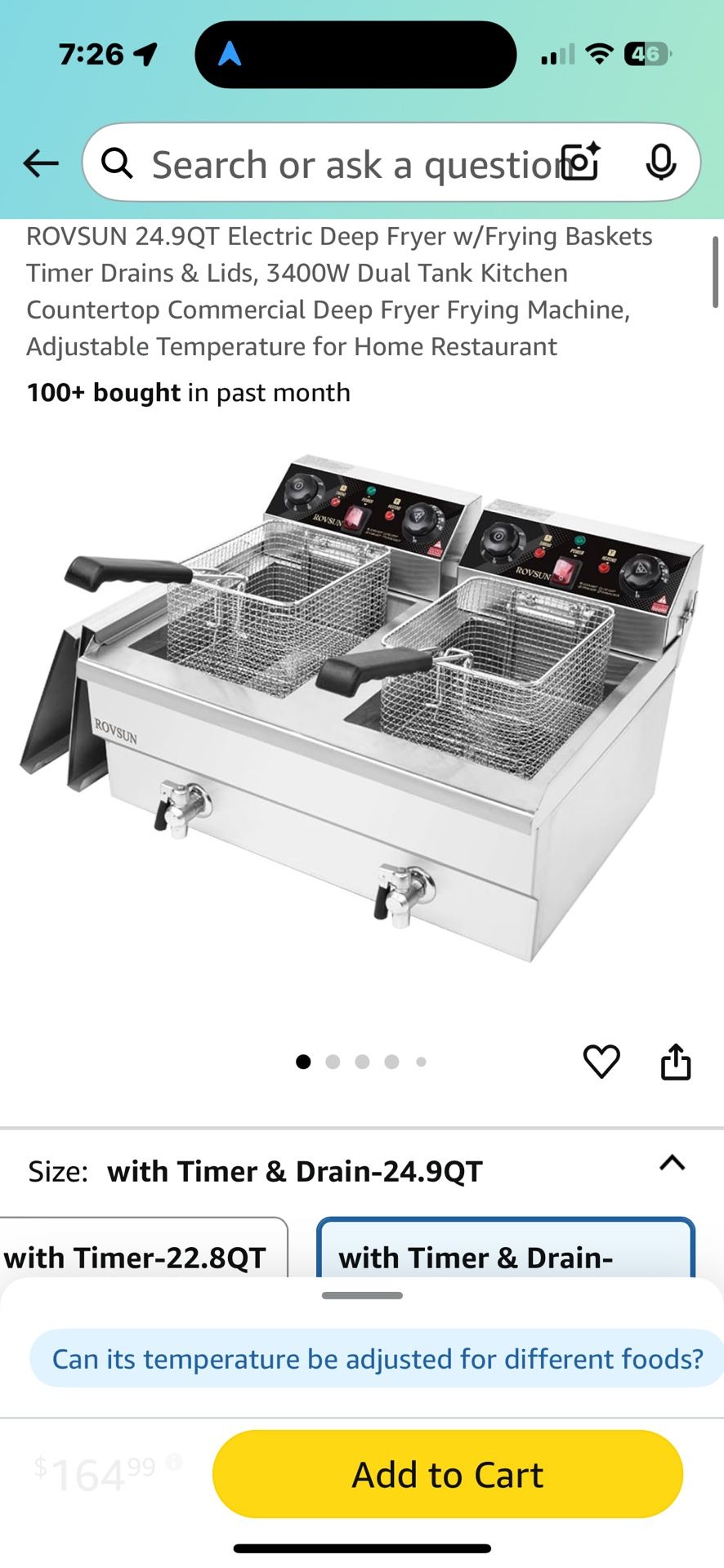Image resolution: width=724 pixels, height=1568 pixels.
Task: Add product to wish list heart
Action: [x=601, y=1062]
